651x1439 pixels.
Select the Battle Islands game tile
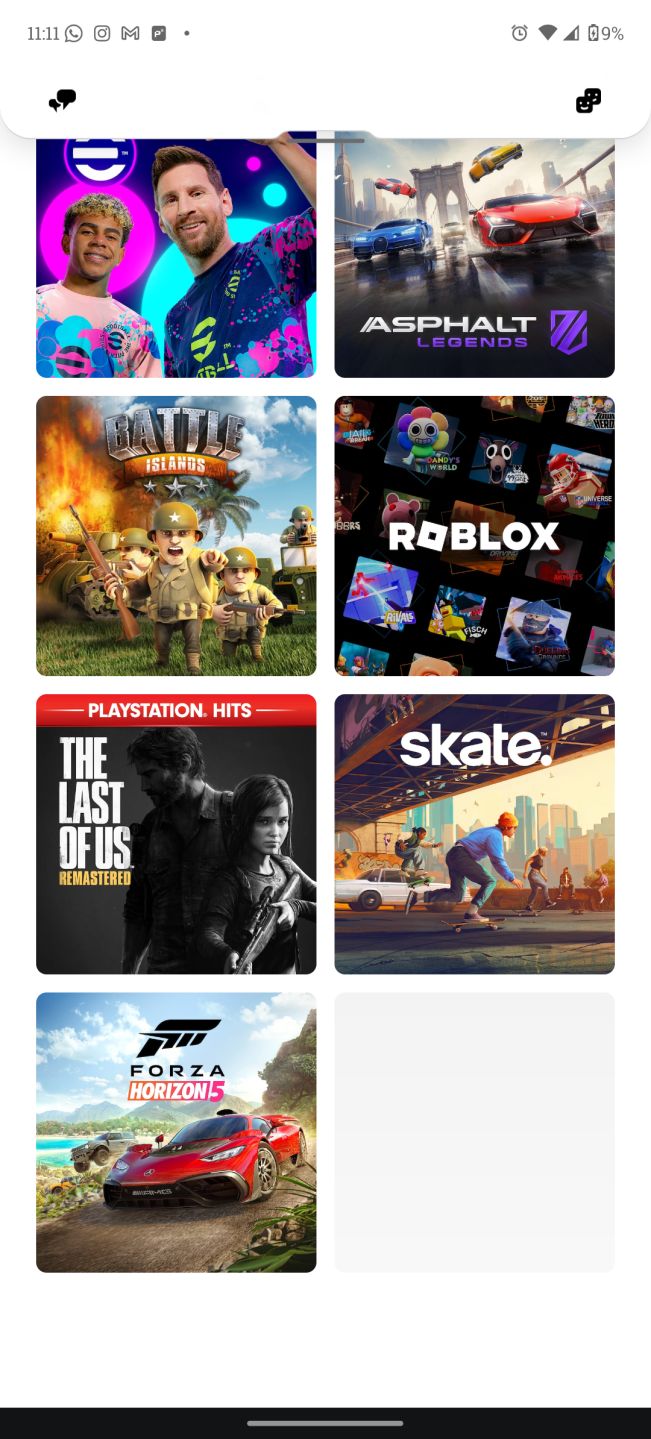176,536
